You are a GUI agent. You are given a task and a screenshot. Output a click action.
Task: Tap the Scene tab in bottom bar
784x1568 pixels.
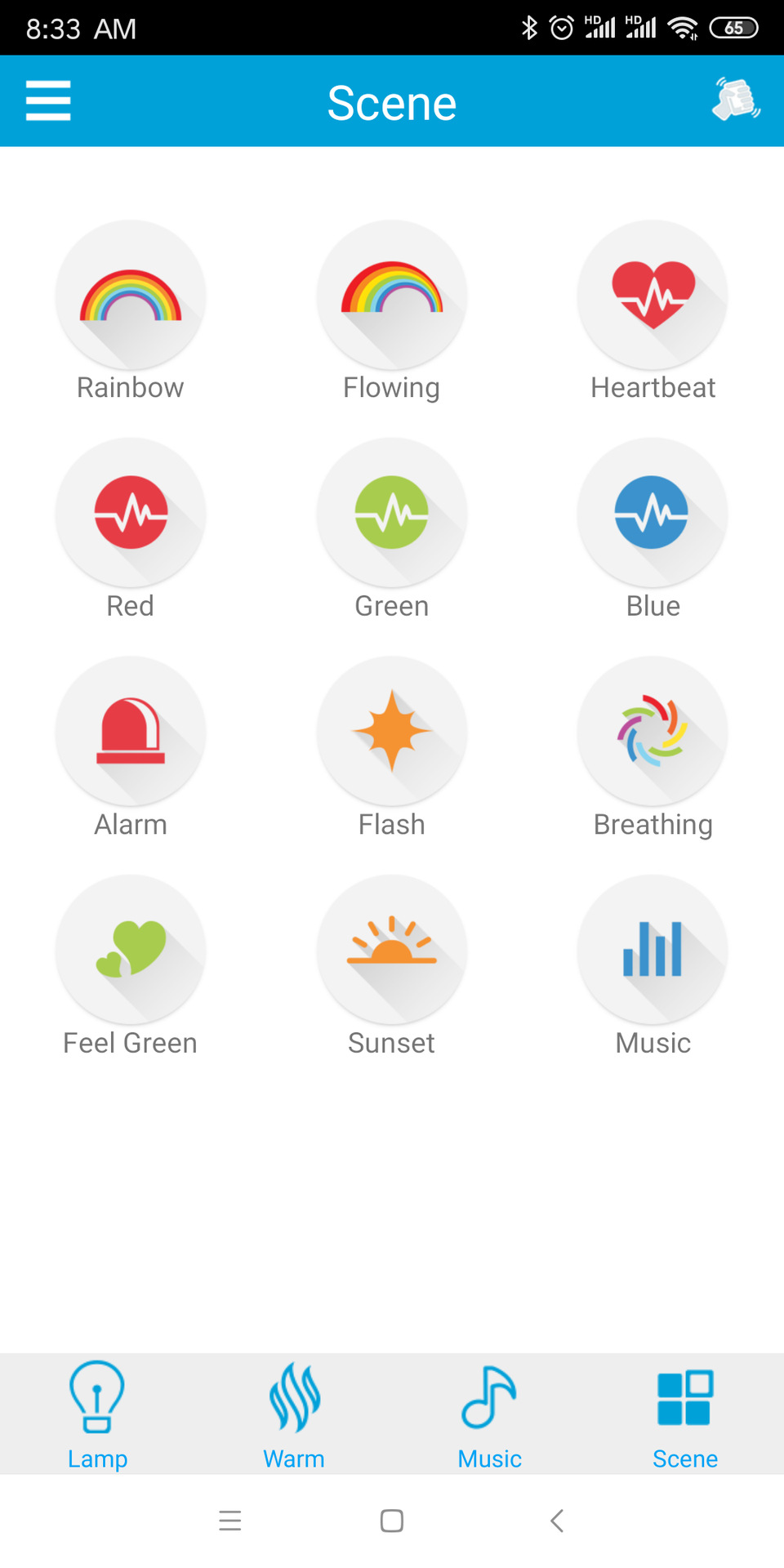pyautogui.click(x=686, y=1414)
